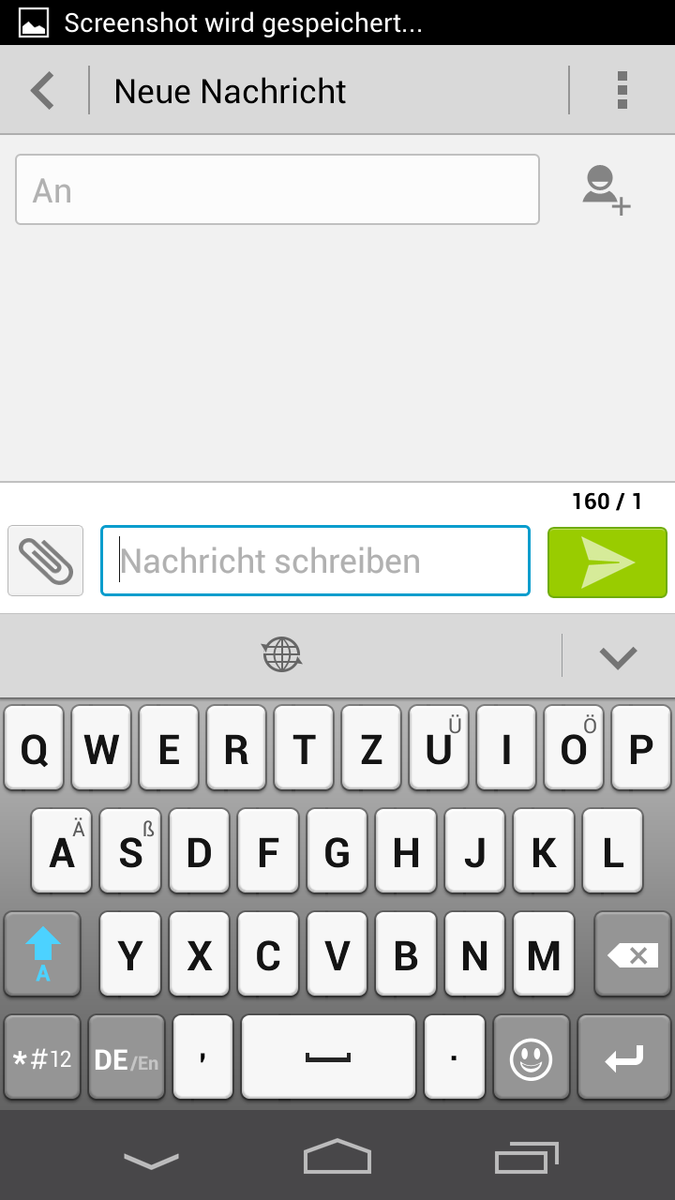Switch keyboard language via DE/En key
Screen dimensions: 675x1200
click(x=126, y=1058)
